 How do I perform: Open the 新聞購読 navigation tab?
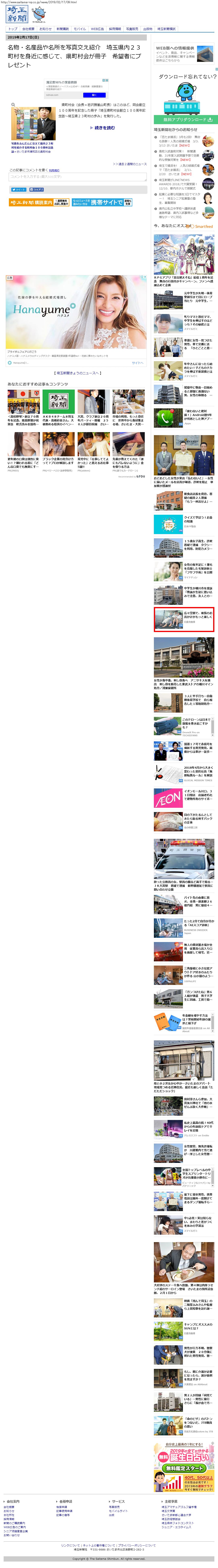pyautogui.click(x=63, y=29)
